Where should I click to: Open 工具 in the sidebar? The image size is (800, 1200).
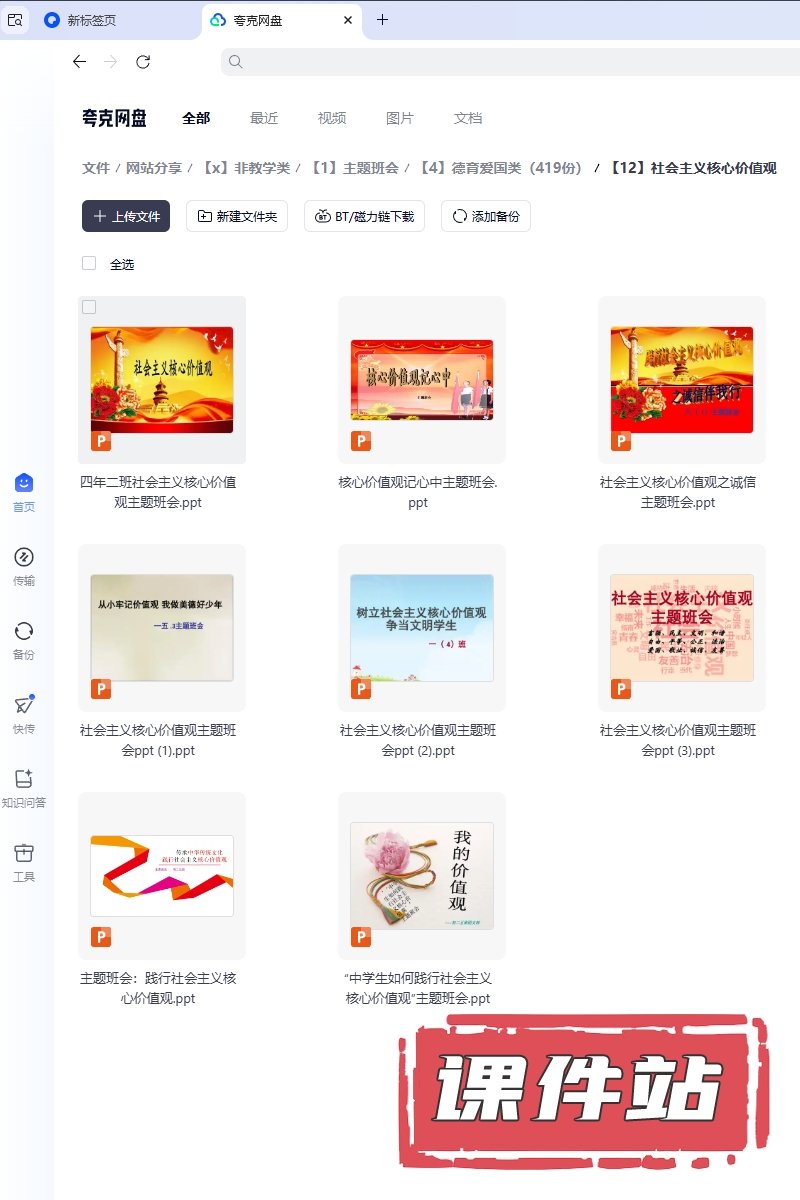(24, 862)
